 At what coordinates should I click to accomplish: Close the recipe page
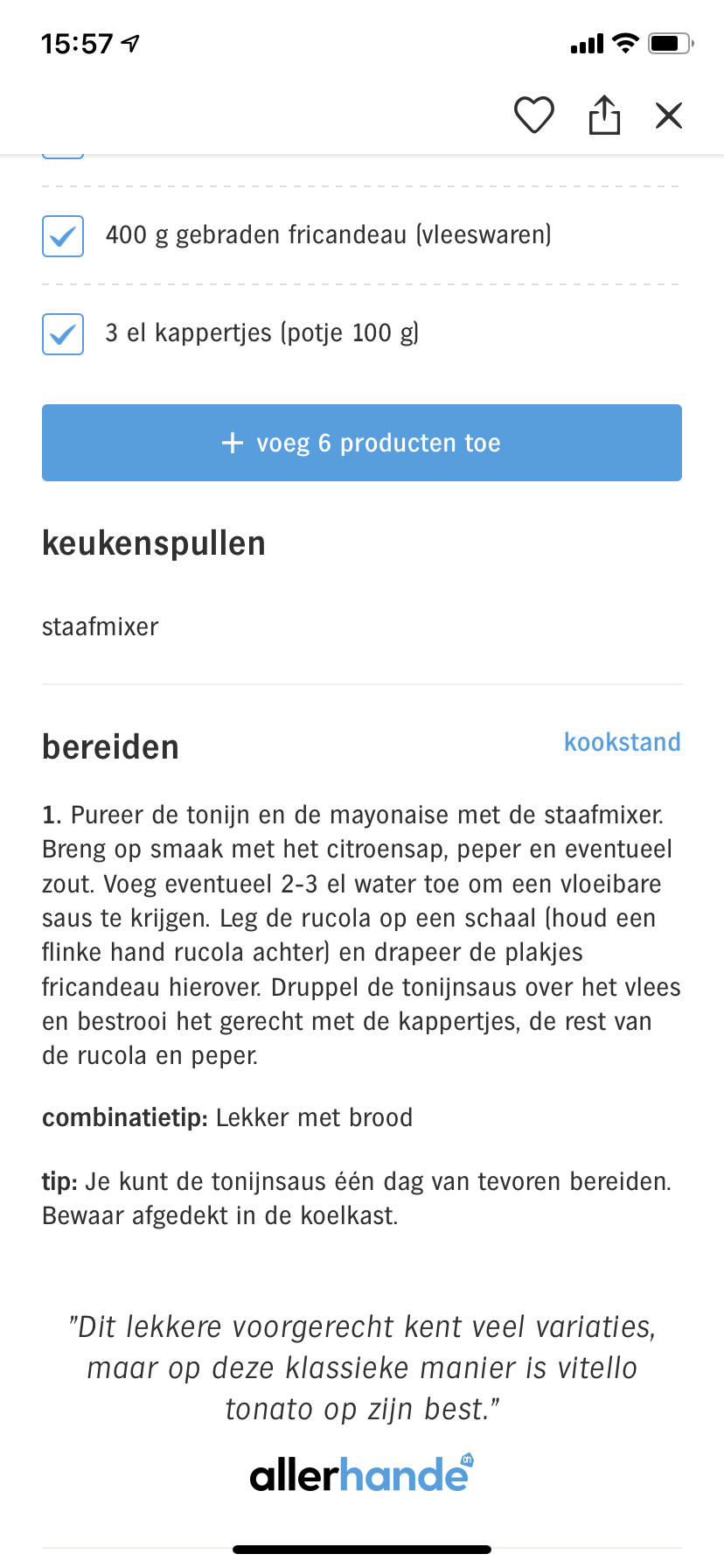pos(669,115)
